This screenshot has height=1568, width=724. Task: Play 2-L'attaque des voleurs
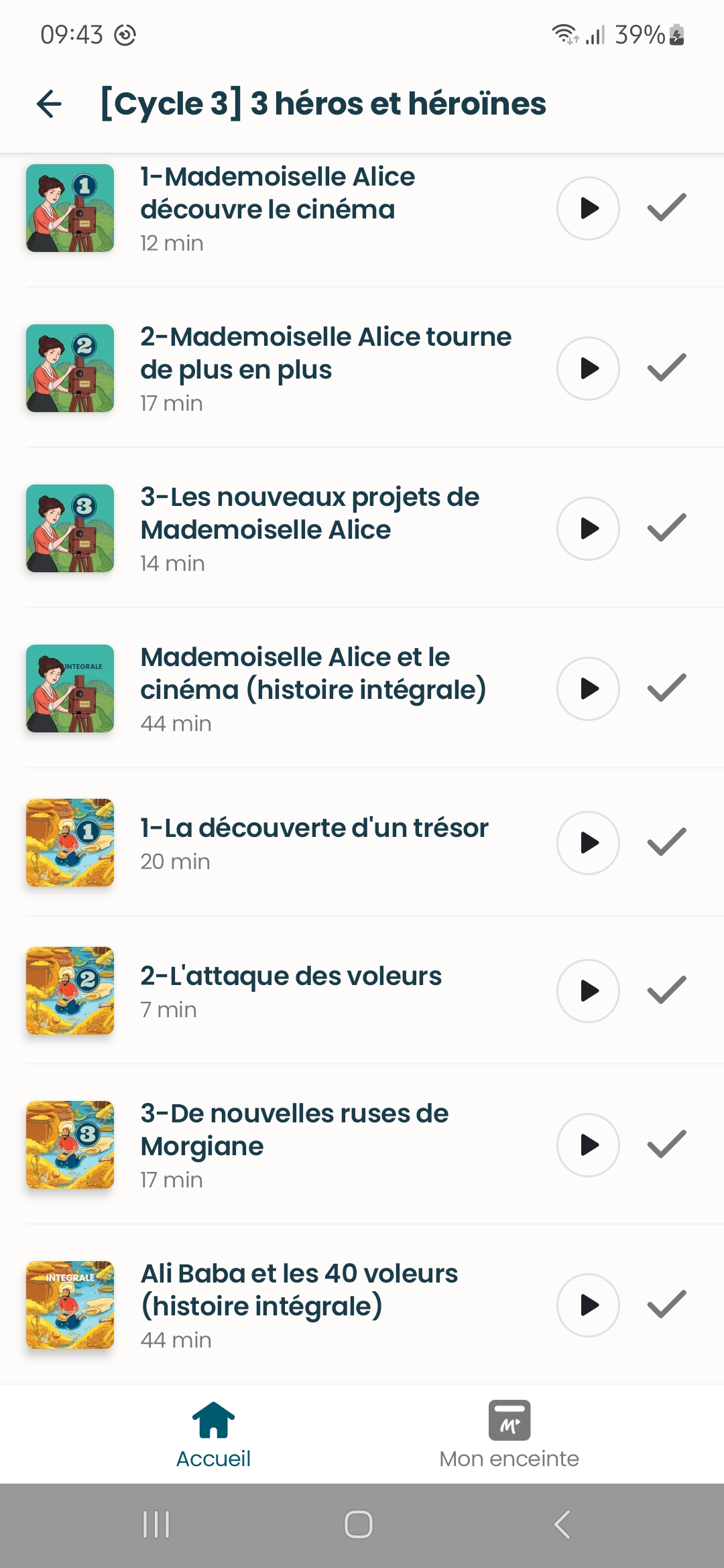click(588, 991)
